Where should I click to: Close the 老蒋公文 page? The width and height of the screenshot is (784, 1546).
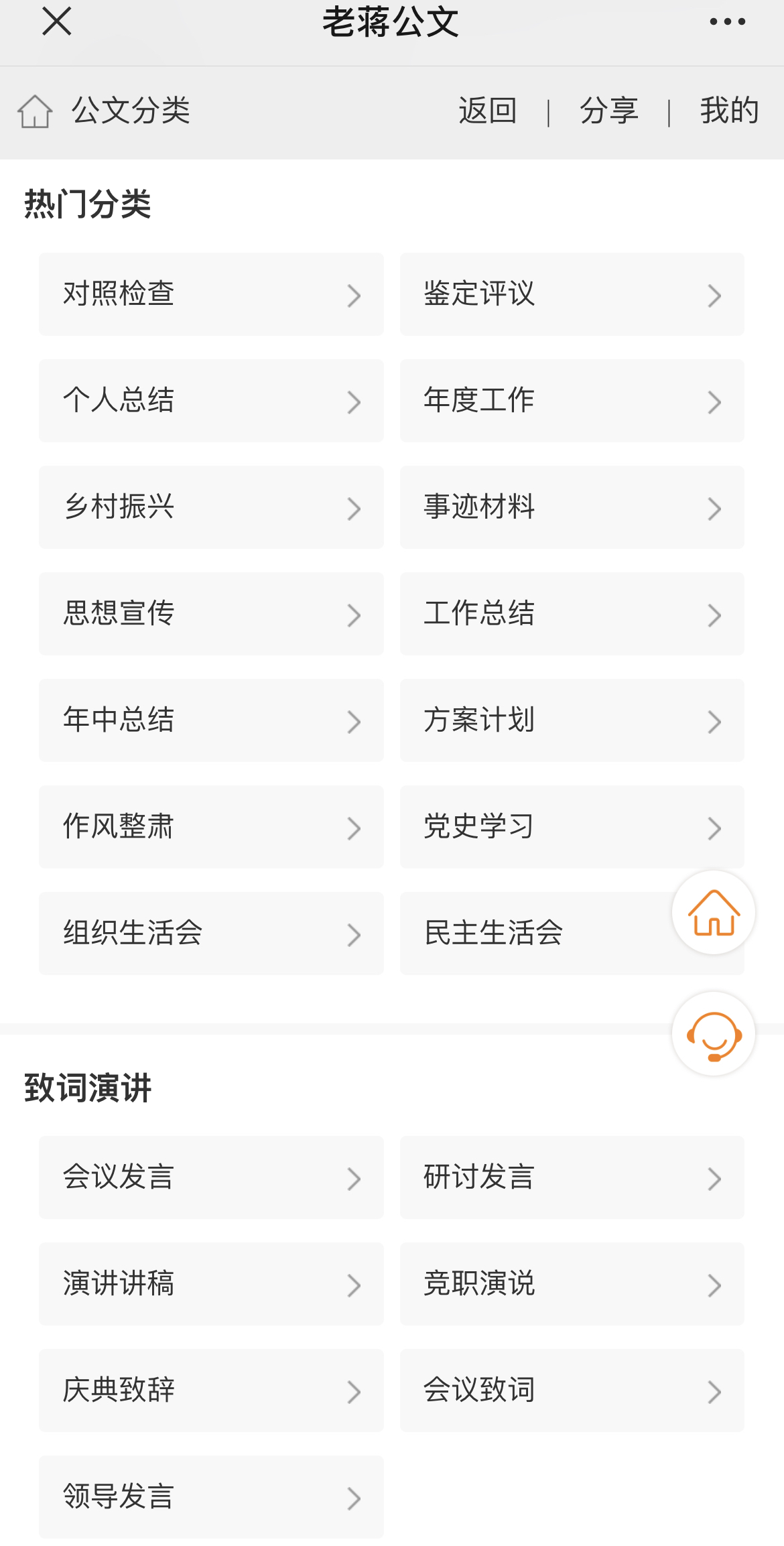[x=56, y=21]
